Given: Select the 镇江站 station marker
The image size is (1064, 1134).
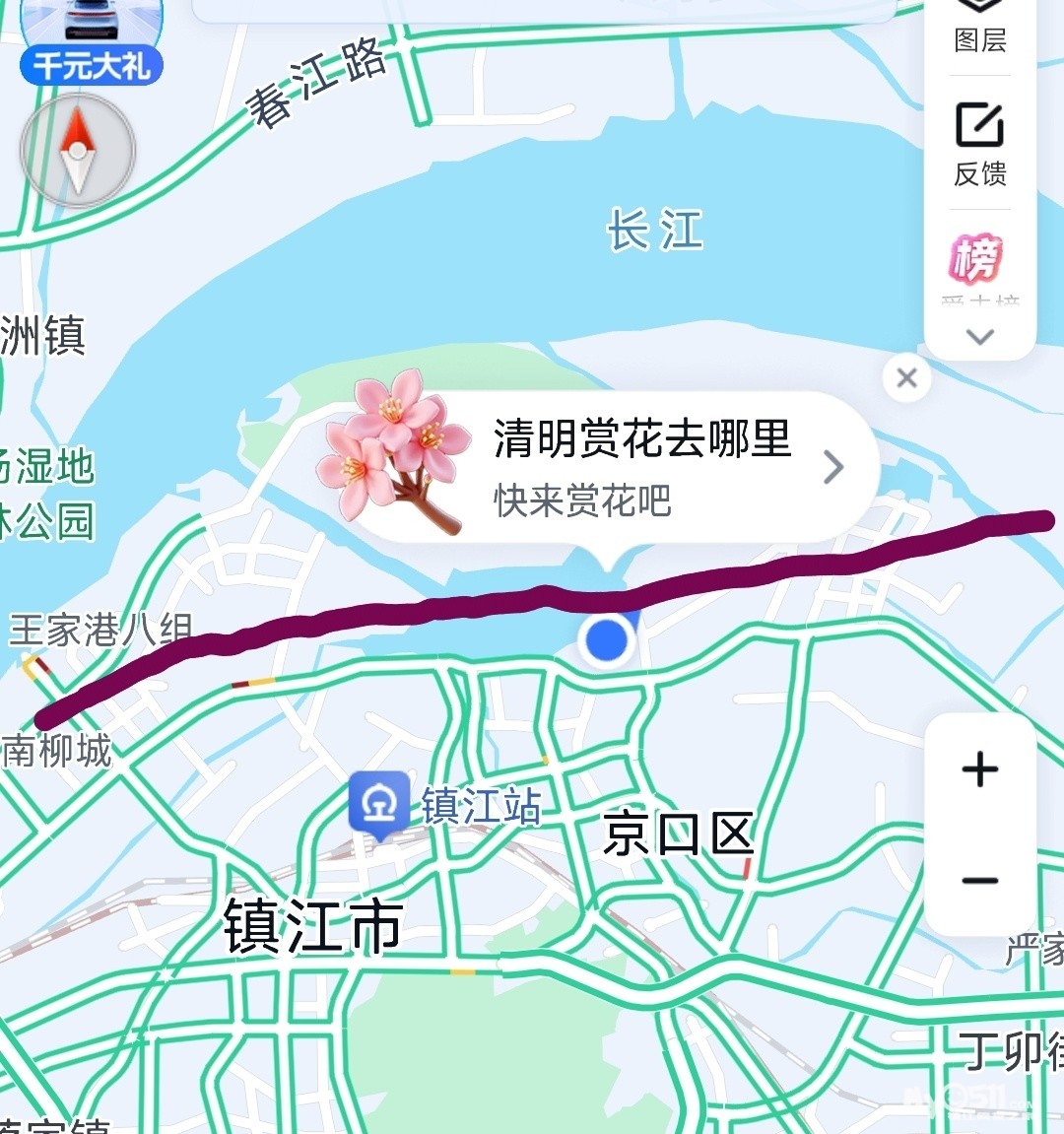Looking at the screenshot, I should [x=378, y=804].
